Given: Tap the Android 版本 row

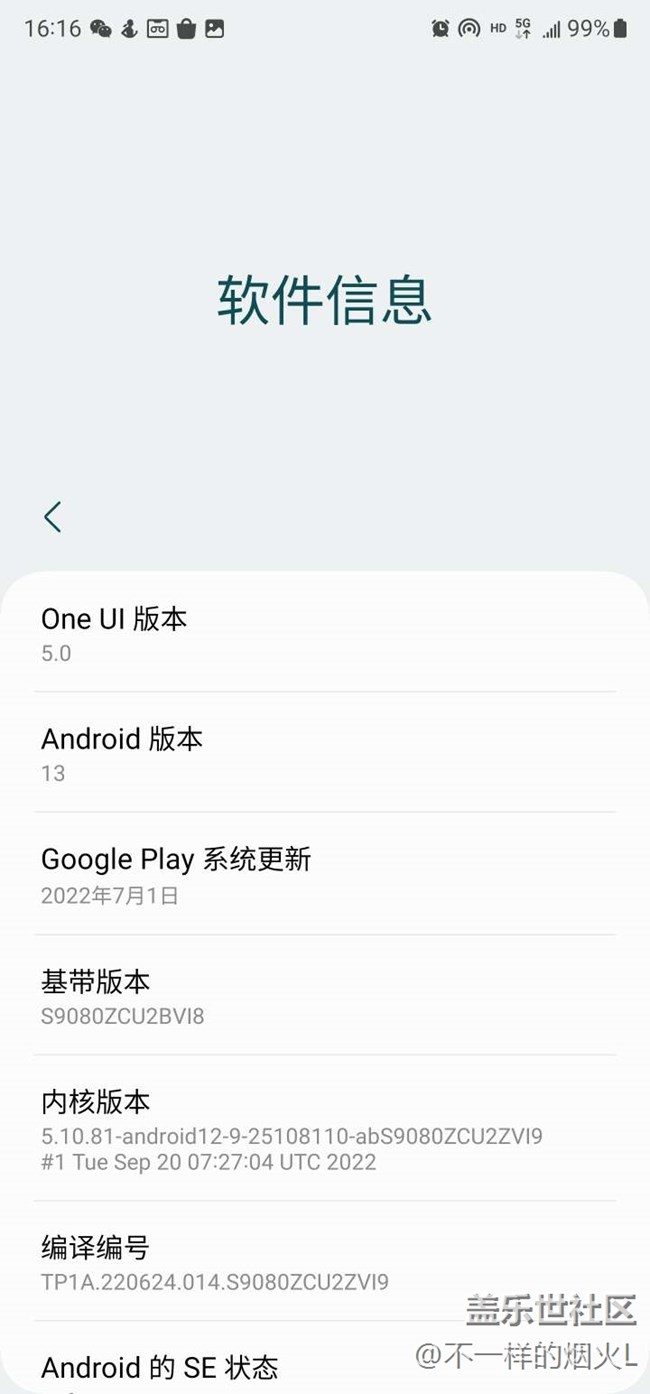Looking at the screenshot, I should click(x=324, y=754).
